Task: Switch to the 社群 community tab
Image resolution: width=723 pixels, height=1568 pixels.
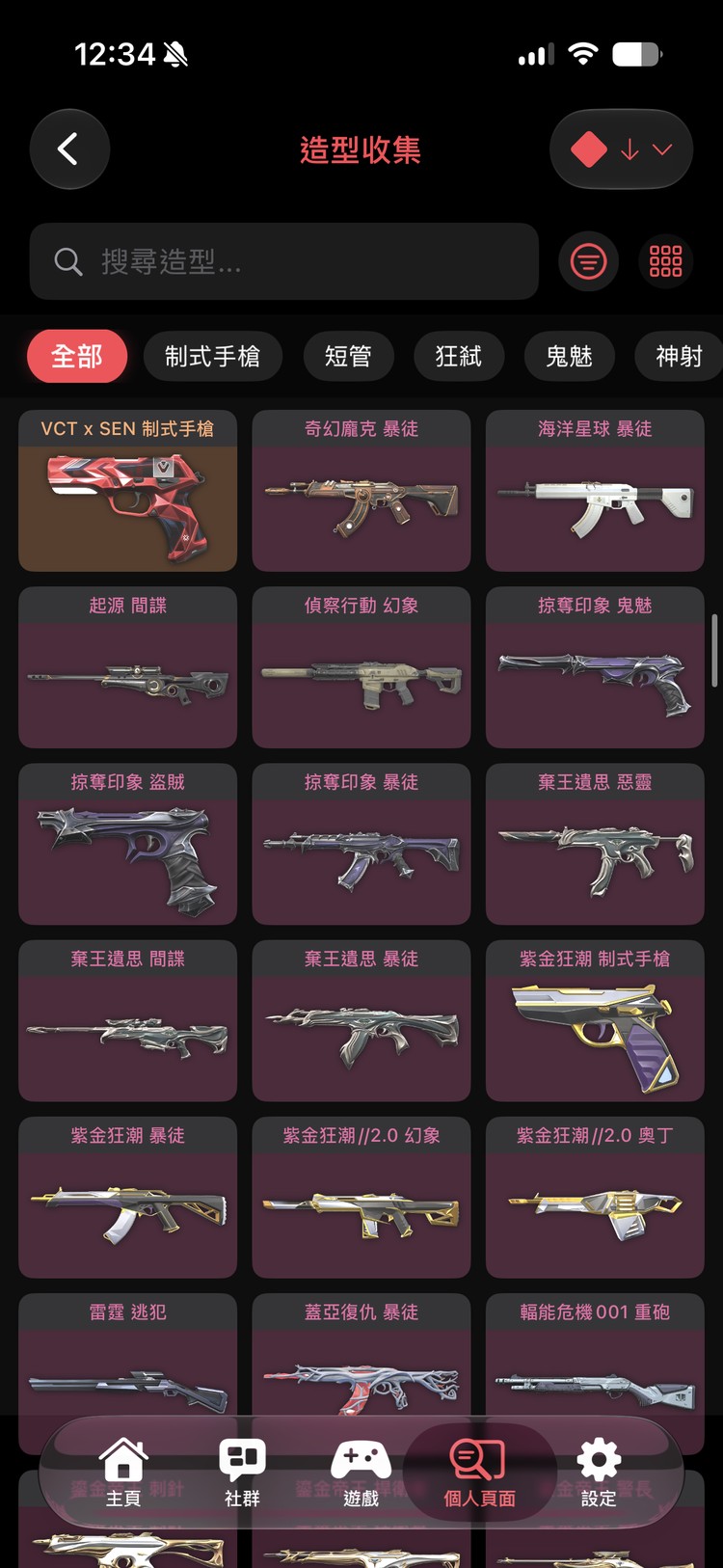Action: pyautogui.click(x=242, y=1473)
